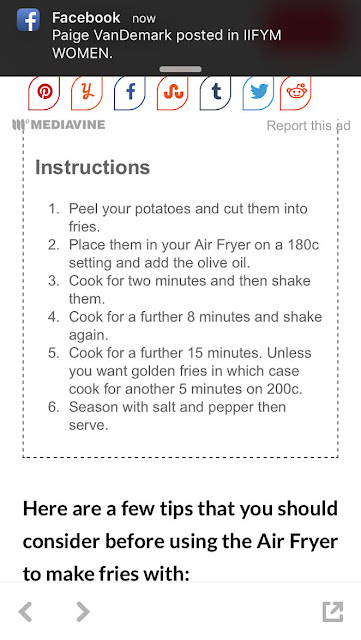The image size is (361, 640).
Task: Share recipe on Facebook
Action: coord(130,93)
